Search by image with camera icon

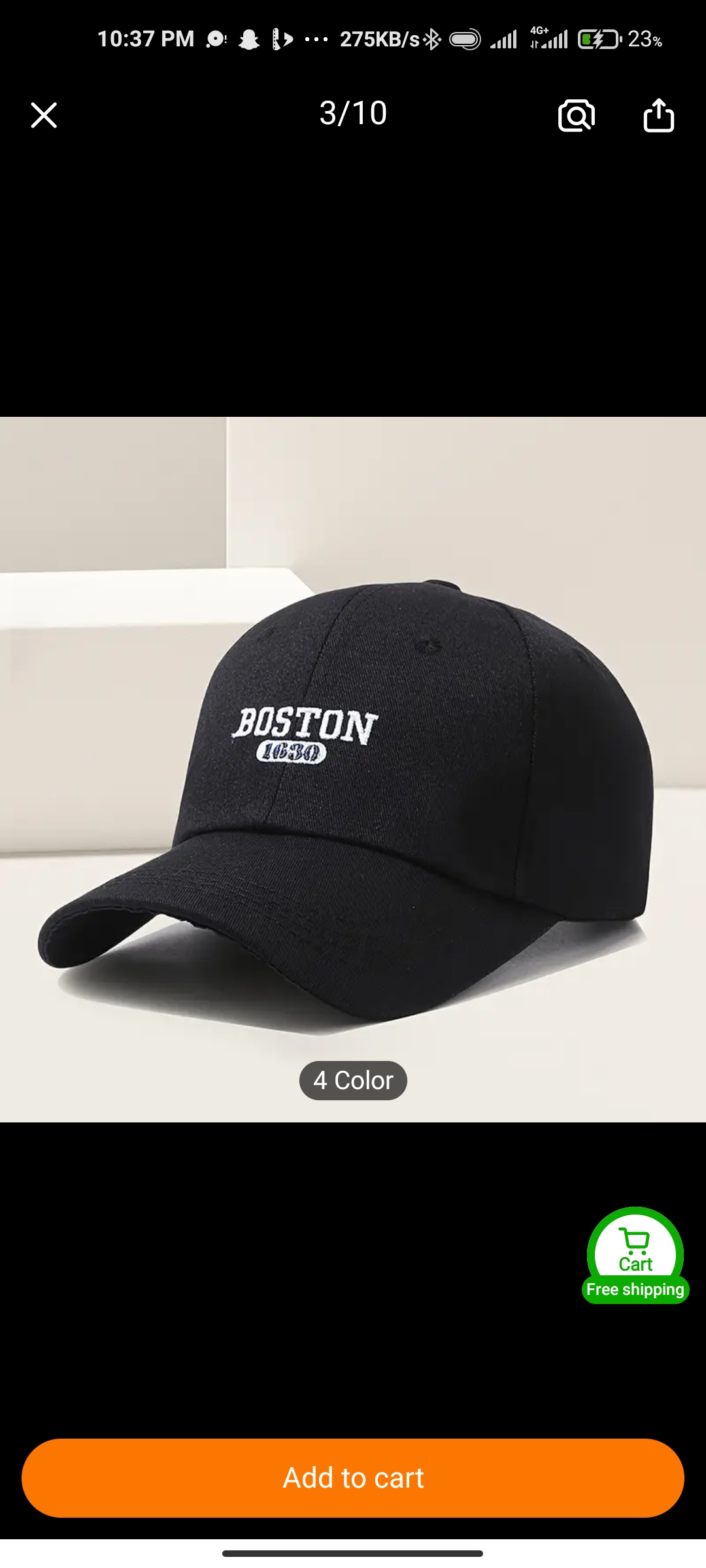[x=577, y=116]
